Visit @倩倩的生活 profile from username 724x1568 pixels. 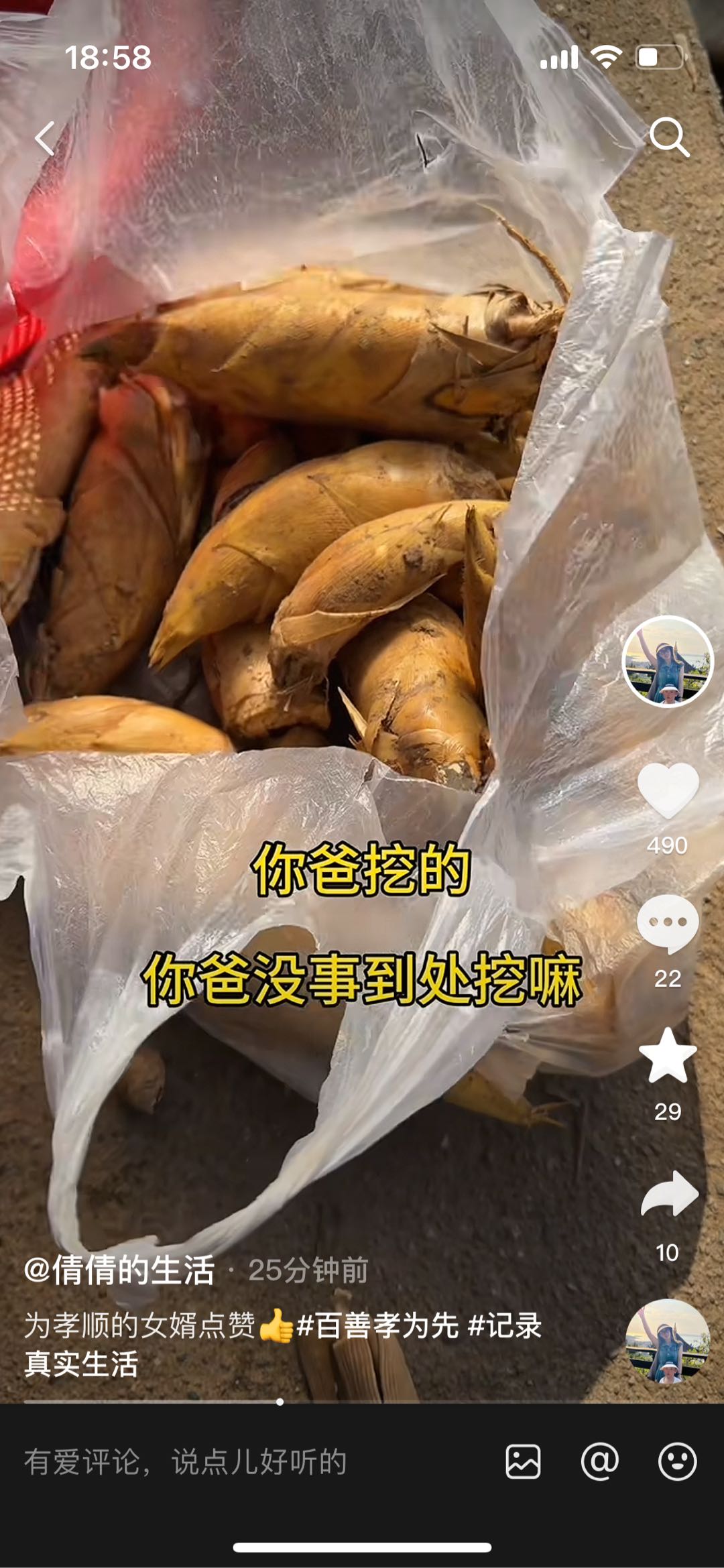(119, 1270)
